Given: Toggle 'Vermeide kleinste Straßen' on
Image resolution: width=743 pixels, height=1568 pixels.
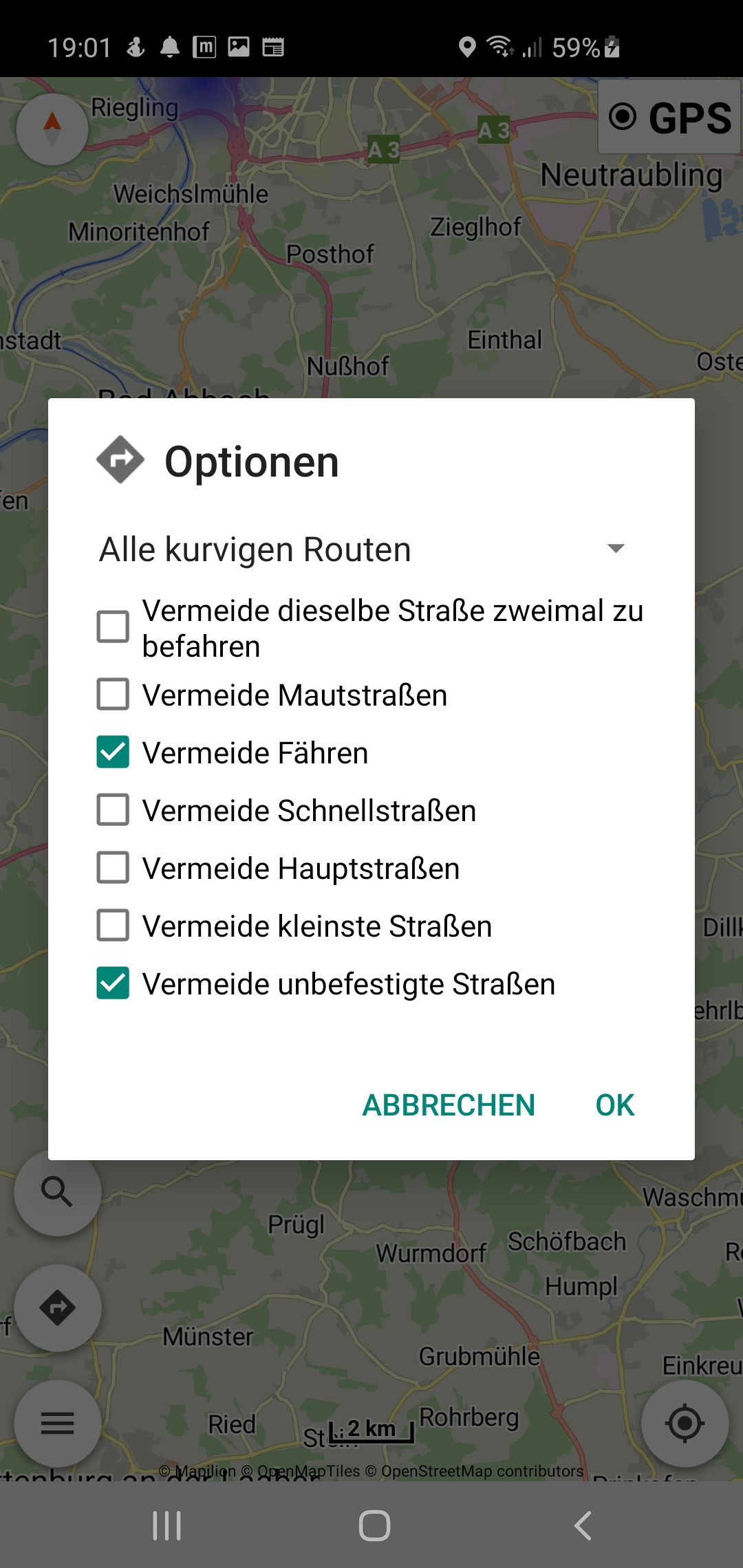Looking at the screenshot, I should click(113, 926).
